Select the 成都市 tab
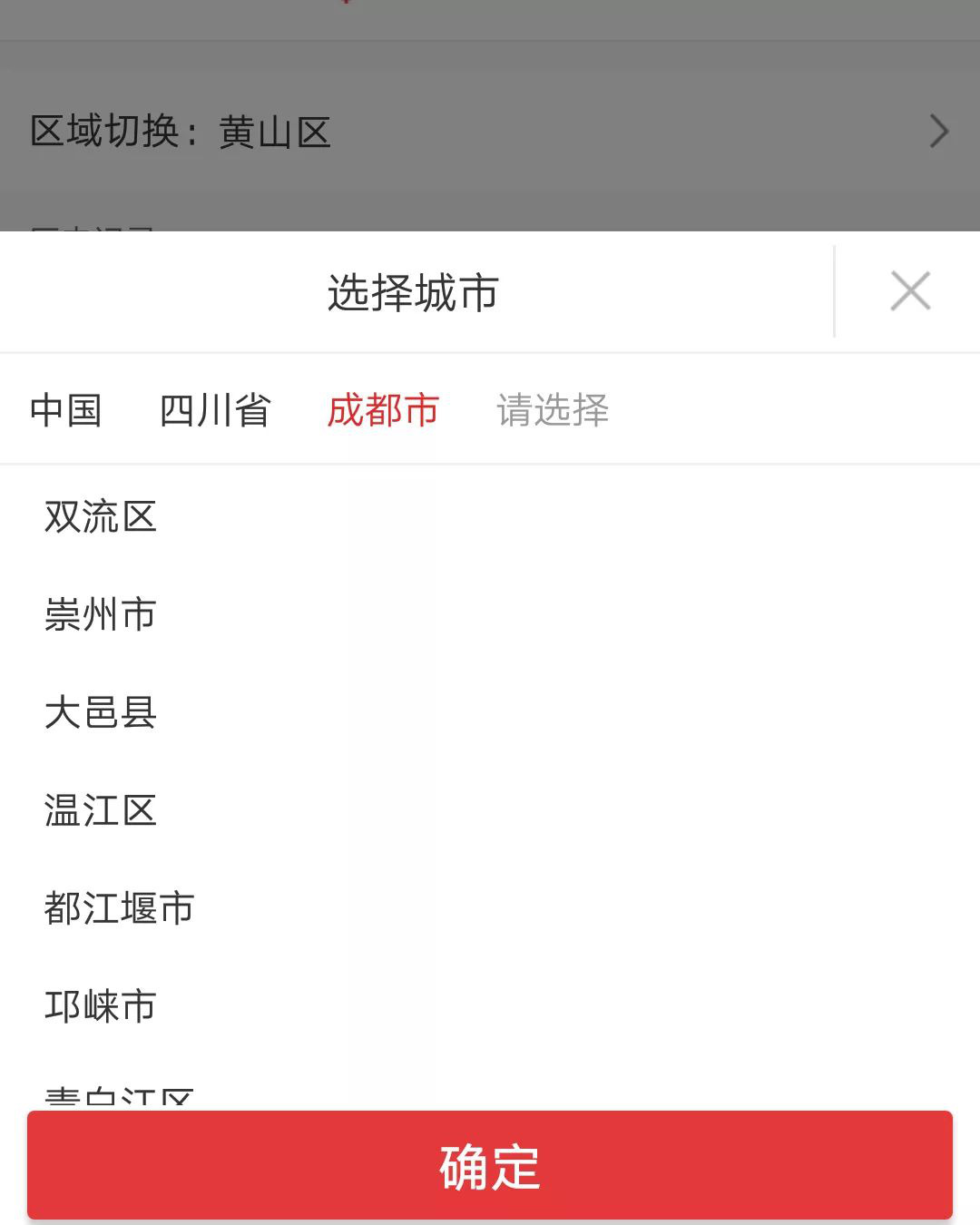 383,410
